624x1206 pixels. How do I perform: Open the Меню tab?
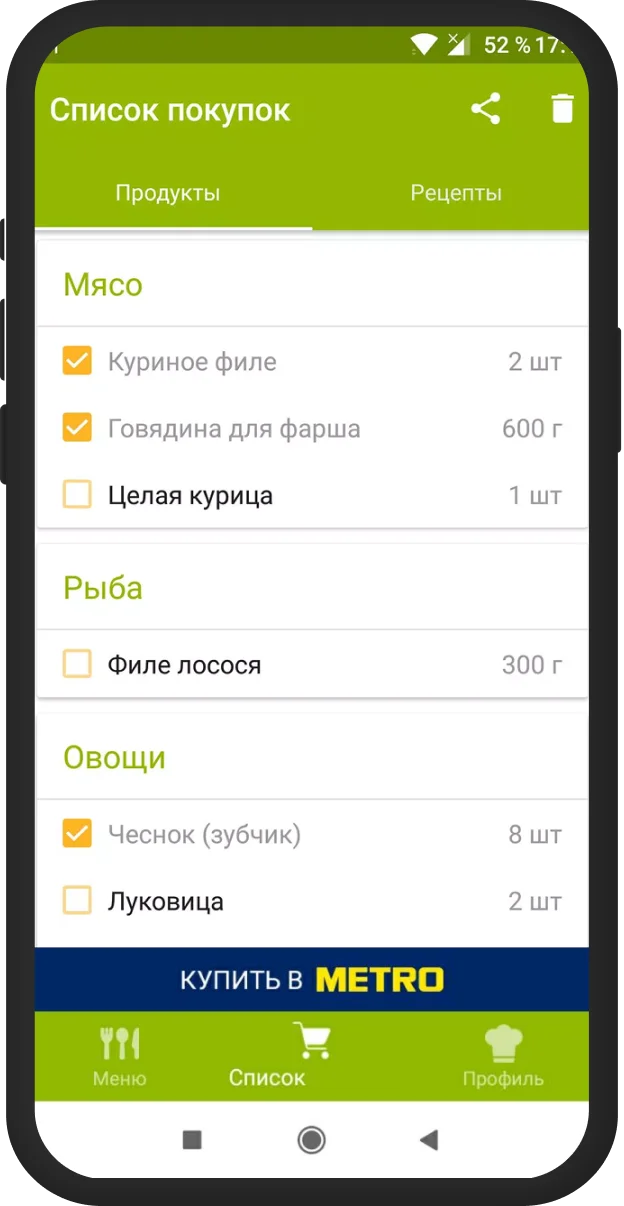(120, 1056)
